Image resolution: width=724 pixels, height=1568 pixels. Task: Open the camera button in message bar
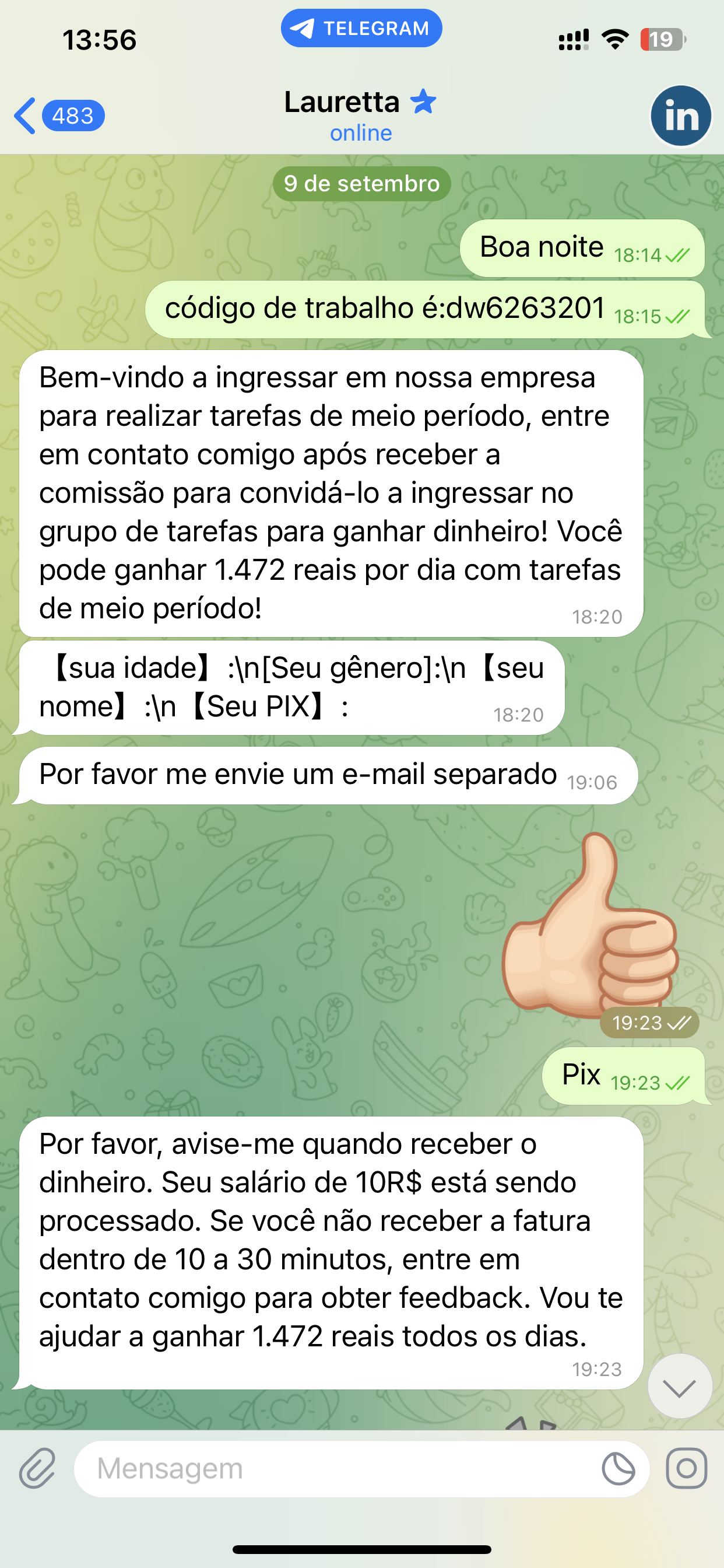(686, 1468)
